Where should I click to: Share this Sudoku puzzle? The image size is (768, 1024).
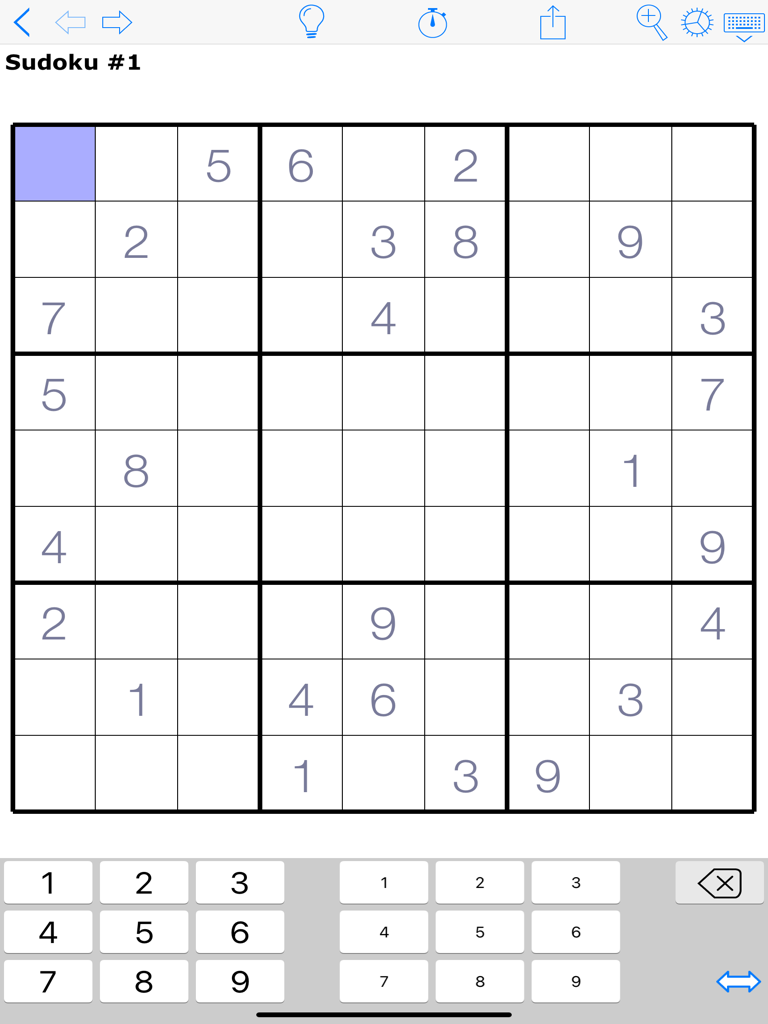(552, 22)
